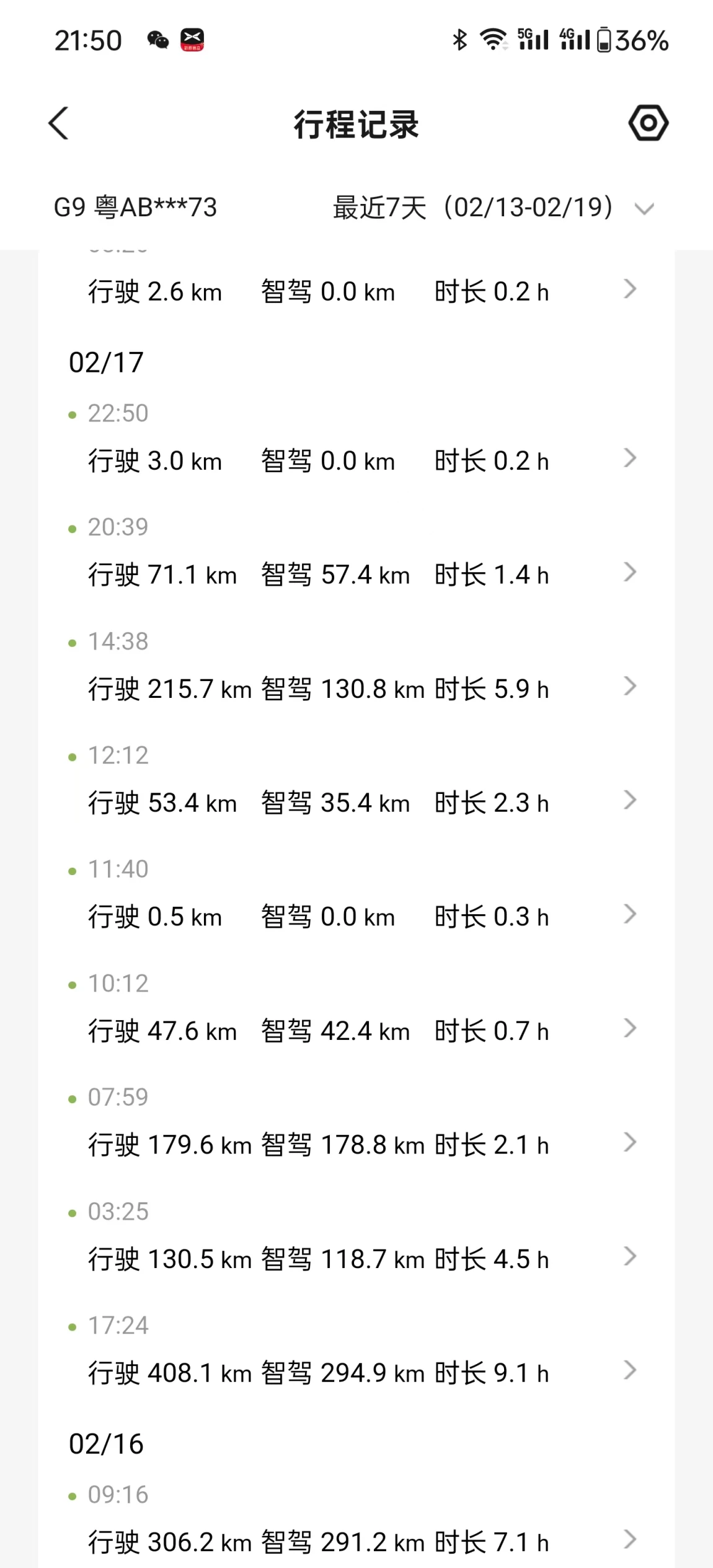The height and width of the screenshot is (1568, 713).
Task: Open the hexagon settings icon
Action: click(x=648, y=123)
